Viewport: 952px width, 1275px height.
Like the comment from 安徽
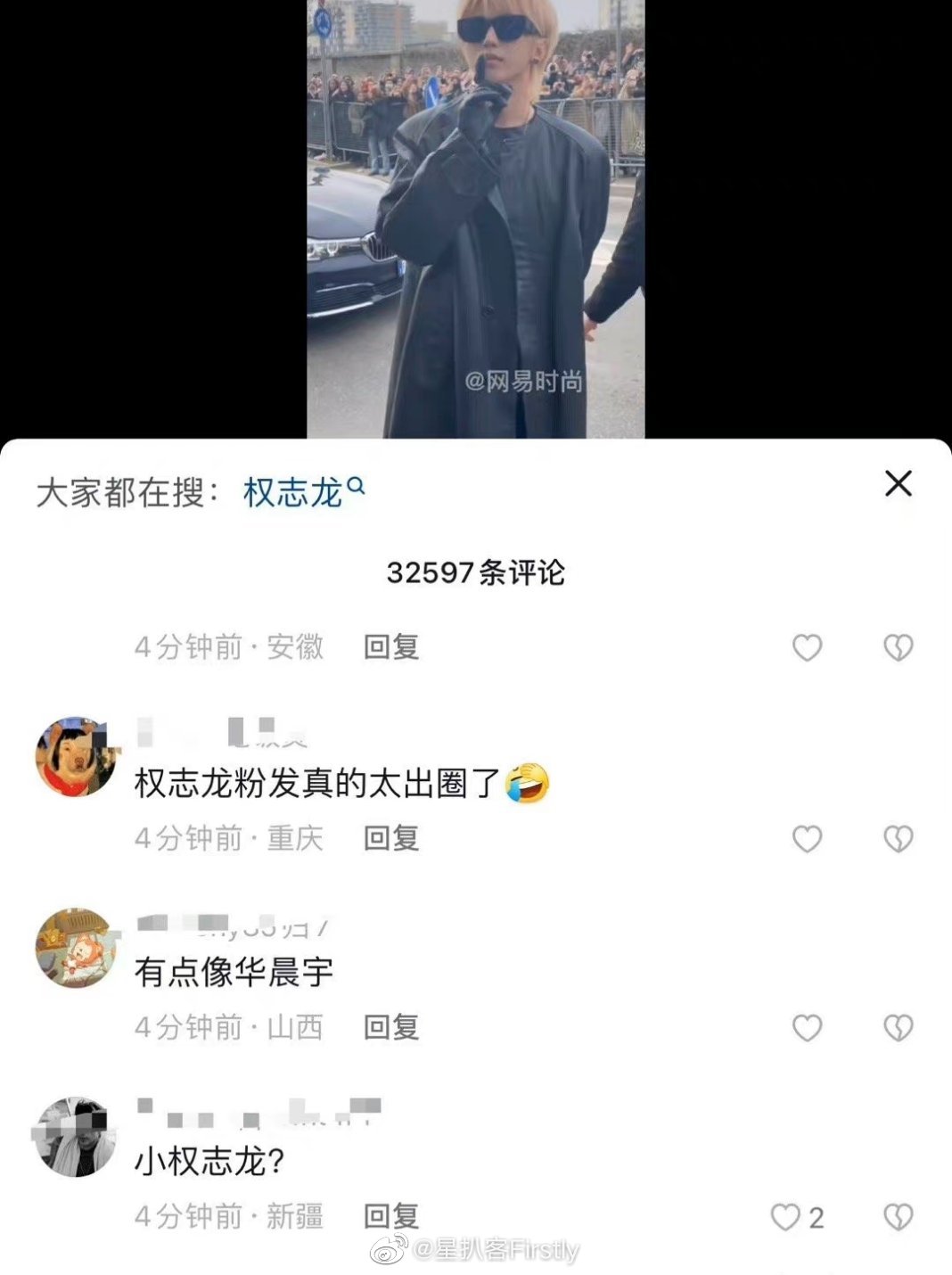click(x=807, y=647)
